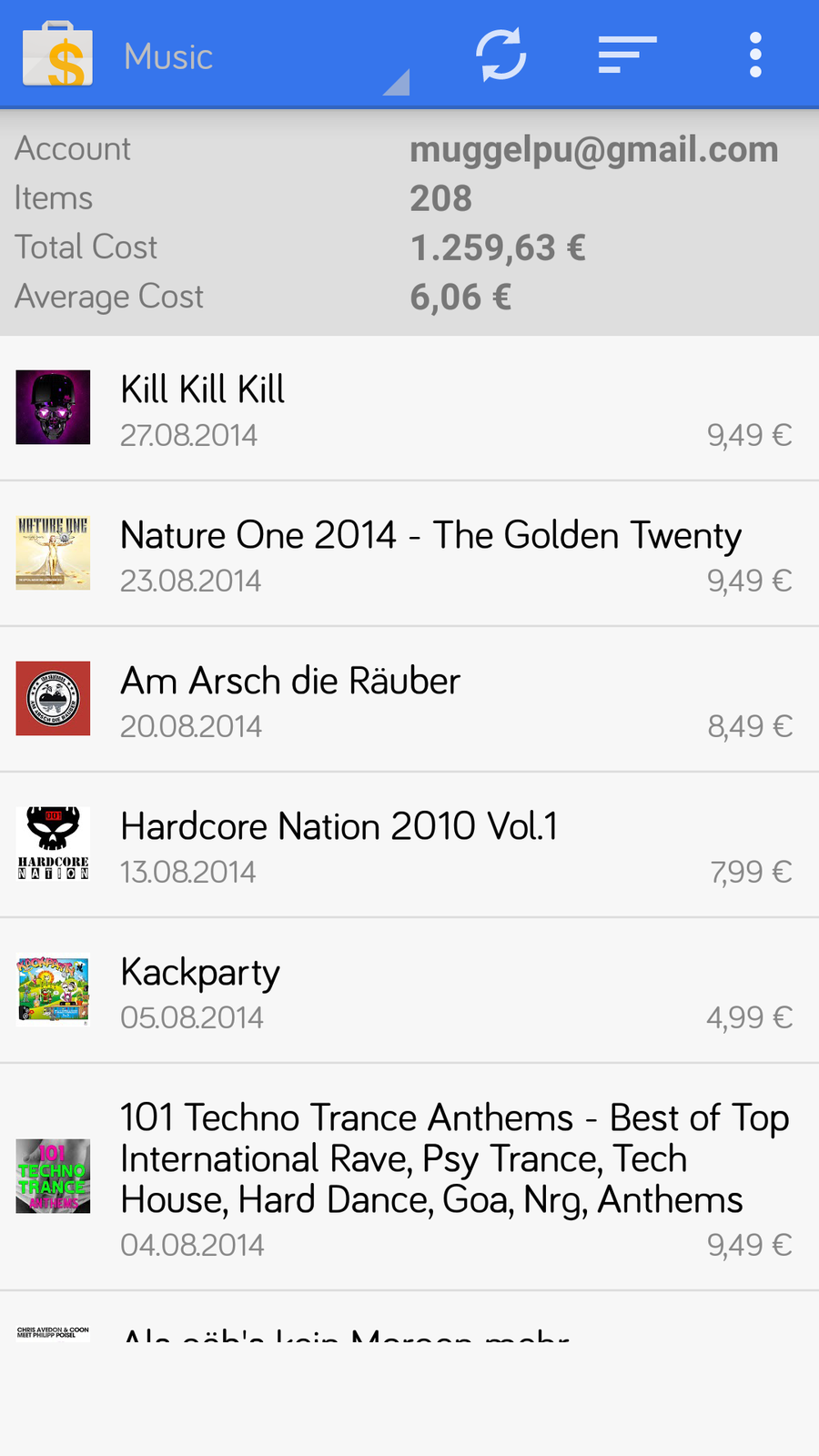Screen dimensions: 819x1456
Task: Refresh the purchase list
Action: tap(501, 56)
